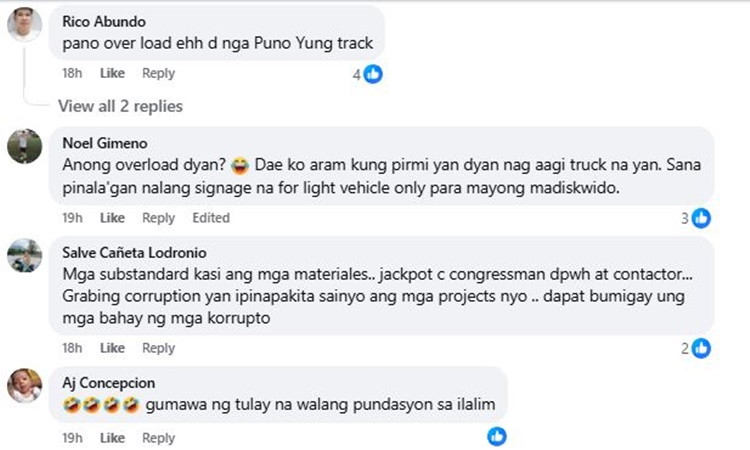Open Aj Concepcion's profile picture

coord(25,385)
